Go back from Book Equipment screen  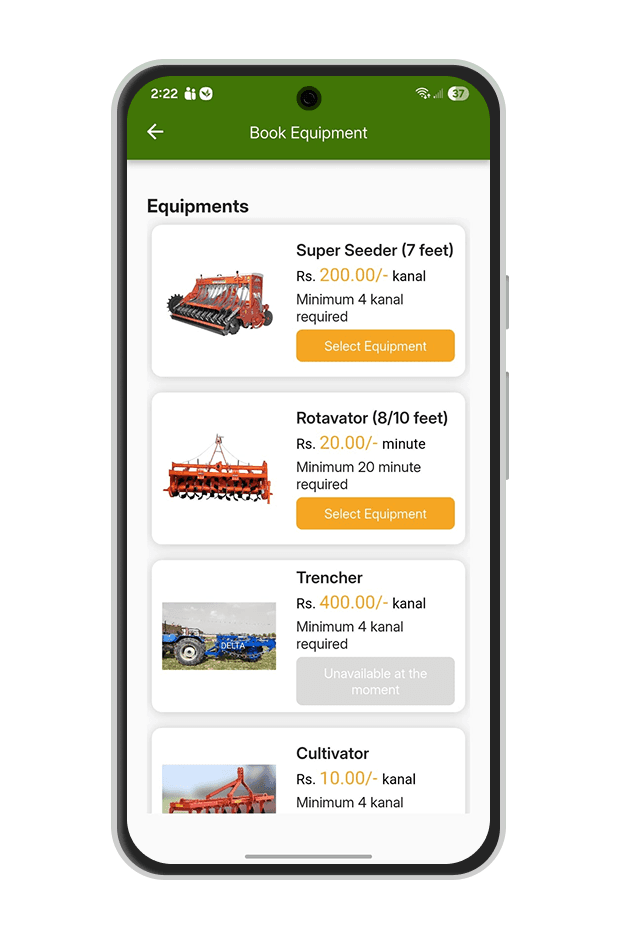(x=155, y=132)
